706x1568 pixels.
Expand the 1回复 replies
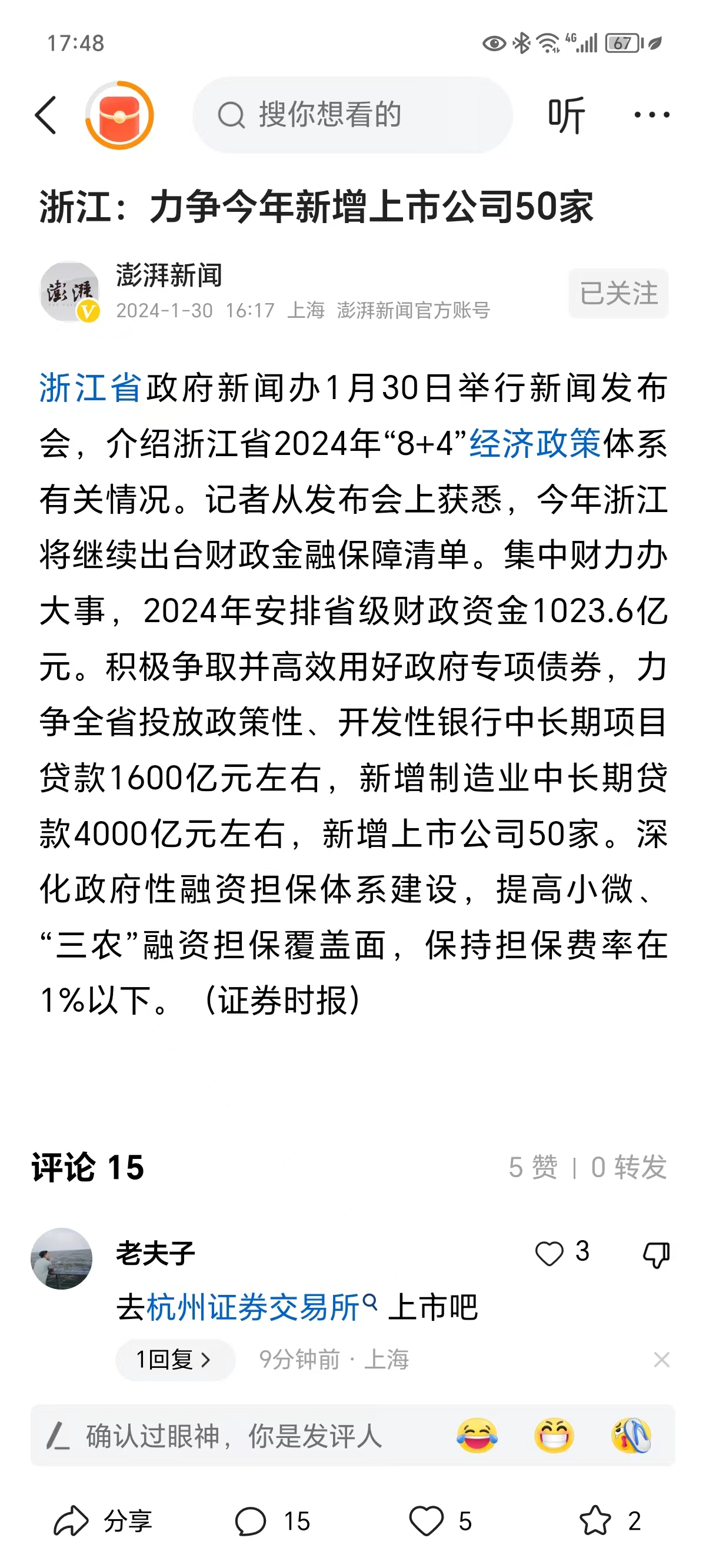click(174, 1359)
